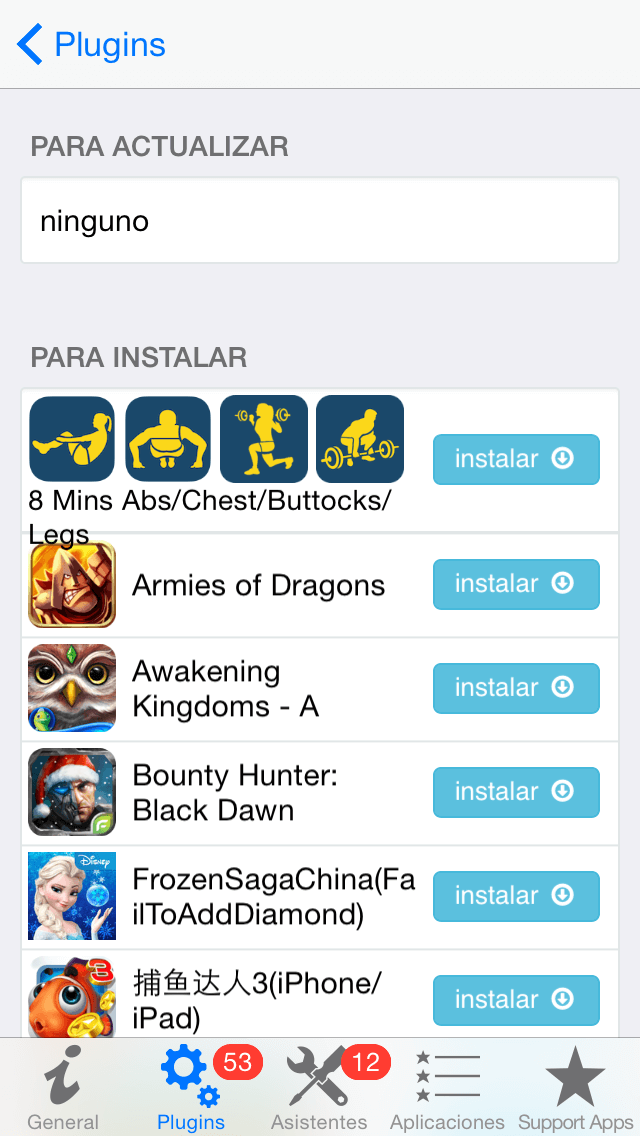Switch to the General tab
The image size is (640, 1136).
63,1088
